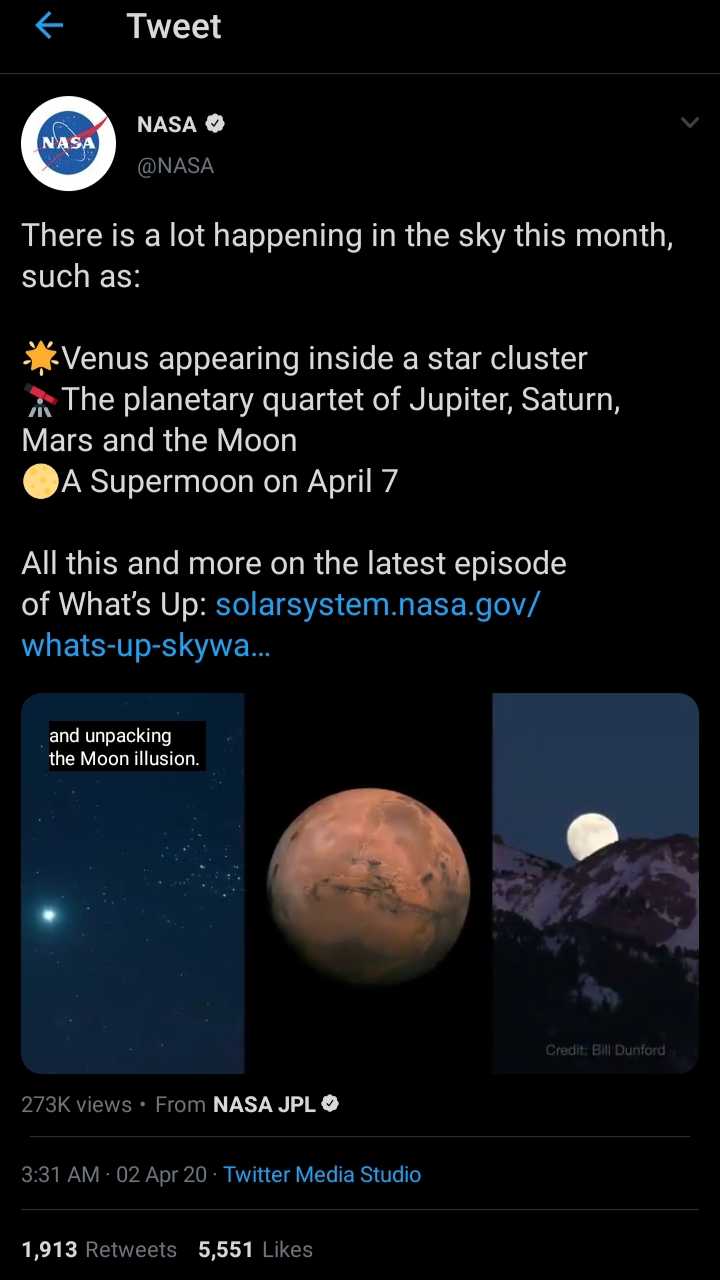Viewport: 720px width, 1280px height.
Task: Open NASA profile picture
Action: pyautogui.click(x=68, y=144)
